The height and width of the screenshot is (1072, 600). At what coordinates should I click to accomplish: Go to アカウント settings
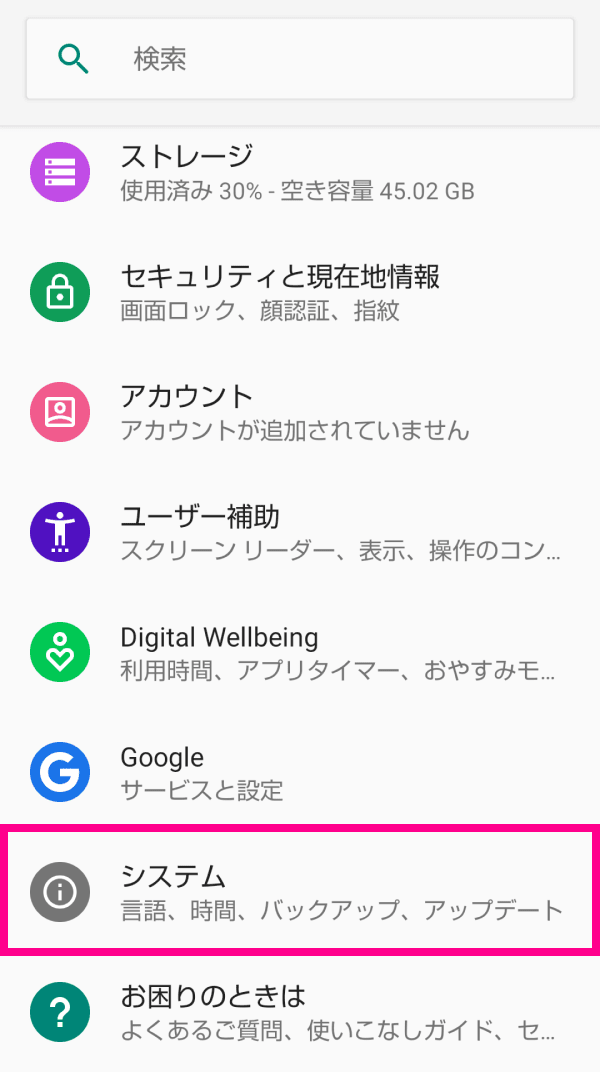coord(300,412)
